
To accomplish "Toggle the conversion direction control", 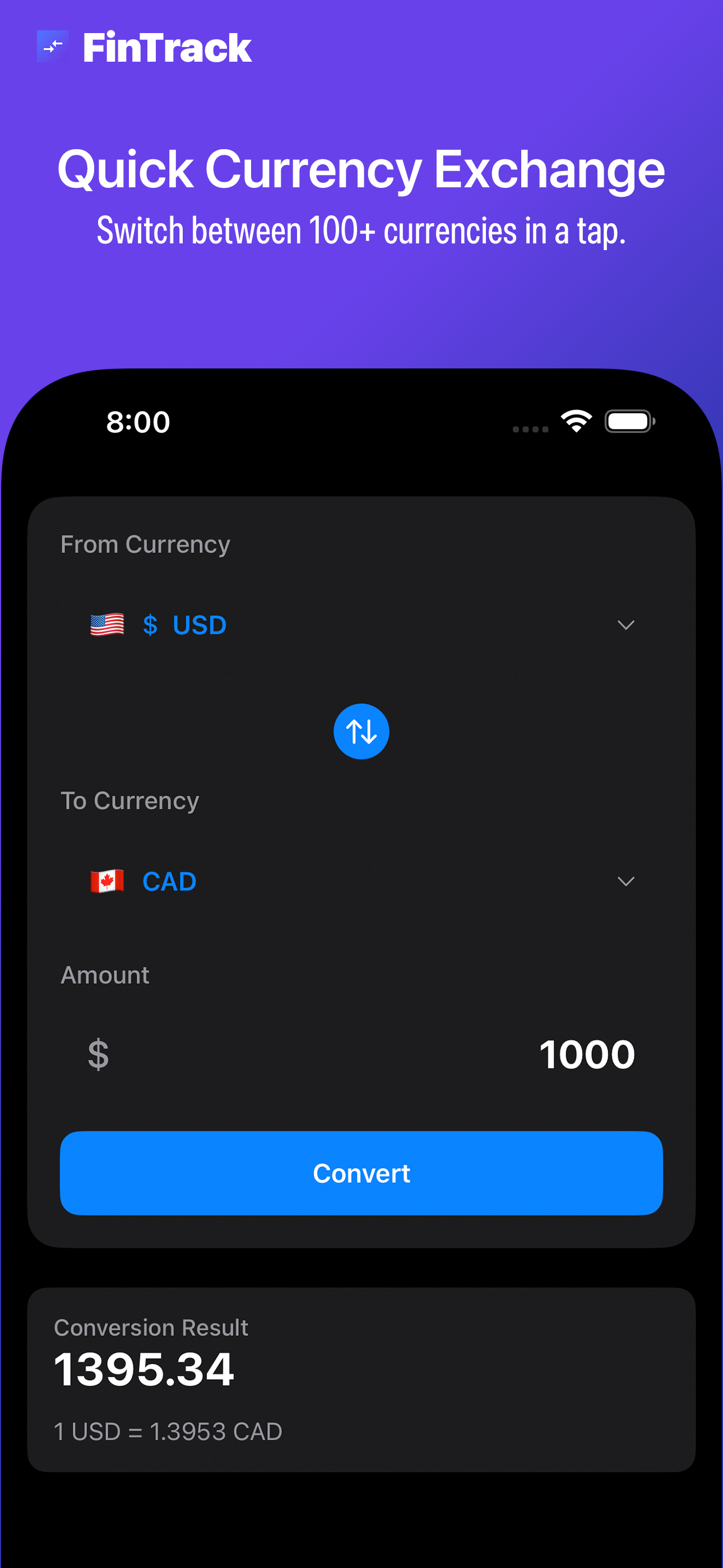I will [361, 732].
